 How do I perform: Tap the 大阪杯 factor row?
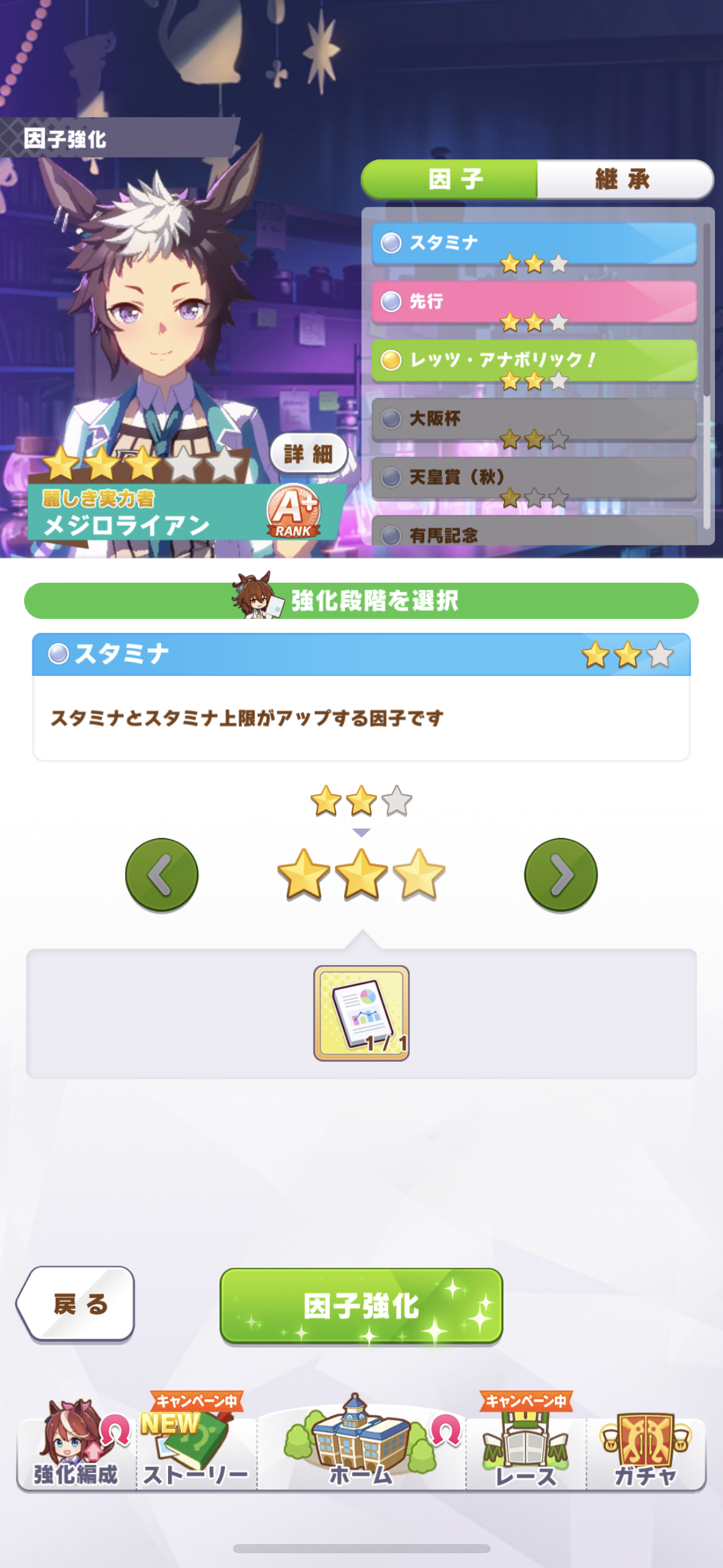534,419
